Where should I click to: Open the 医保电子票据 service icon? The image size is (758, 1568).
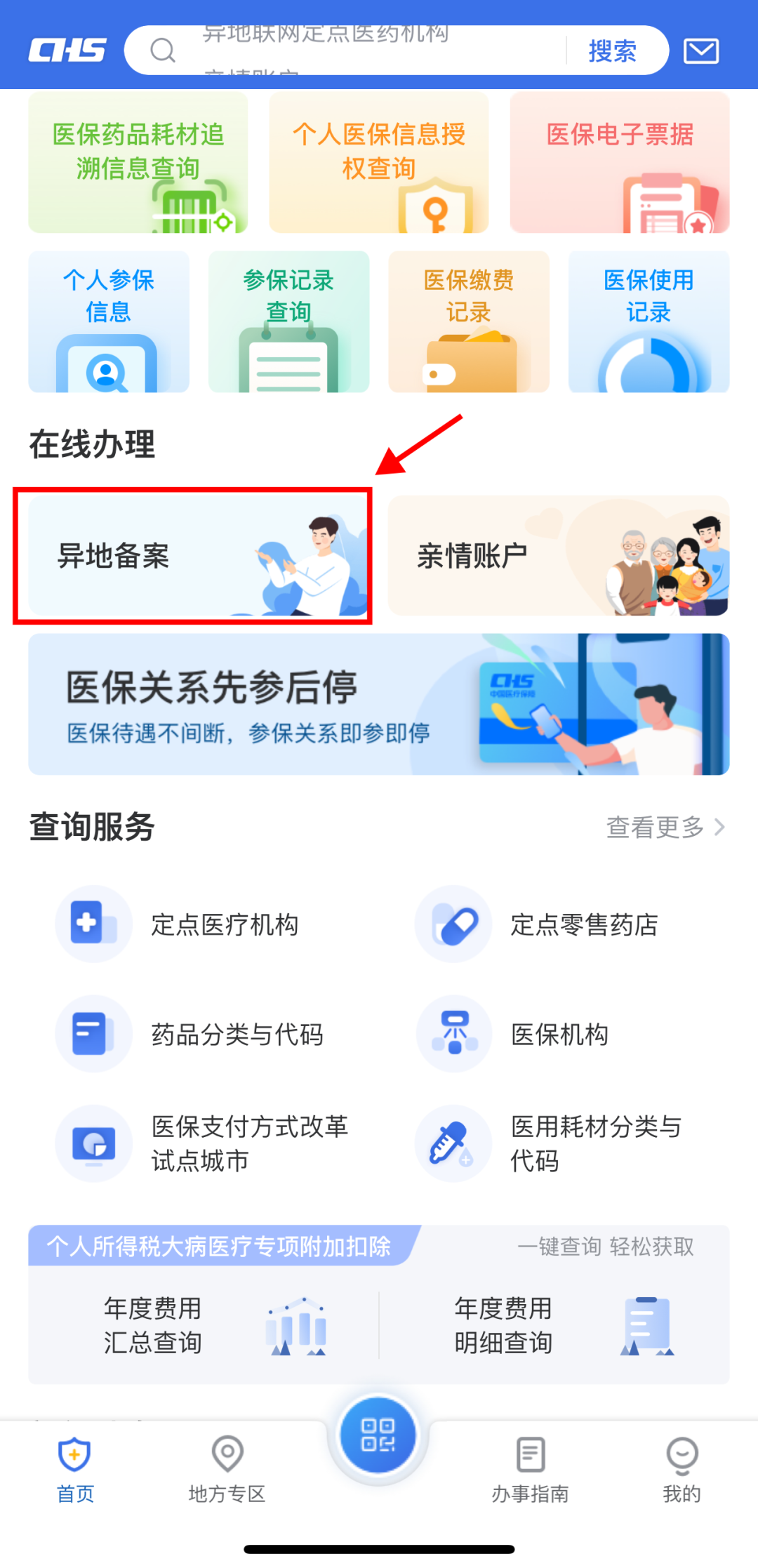tap(620, 161)
